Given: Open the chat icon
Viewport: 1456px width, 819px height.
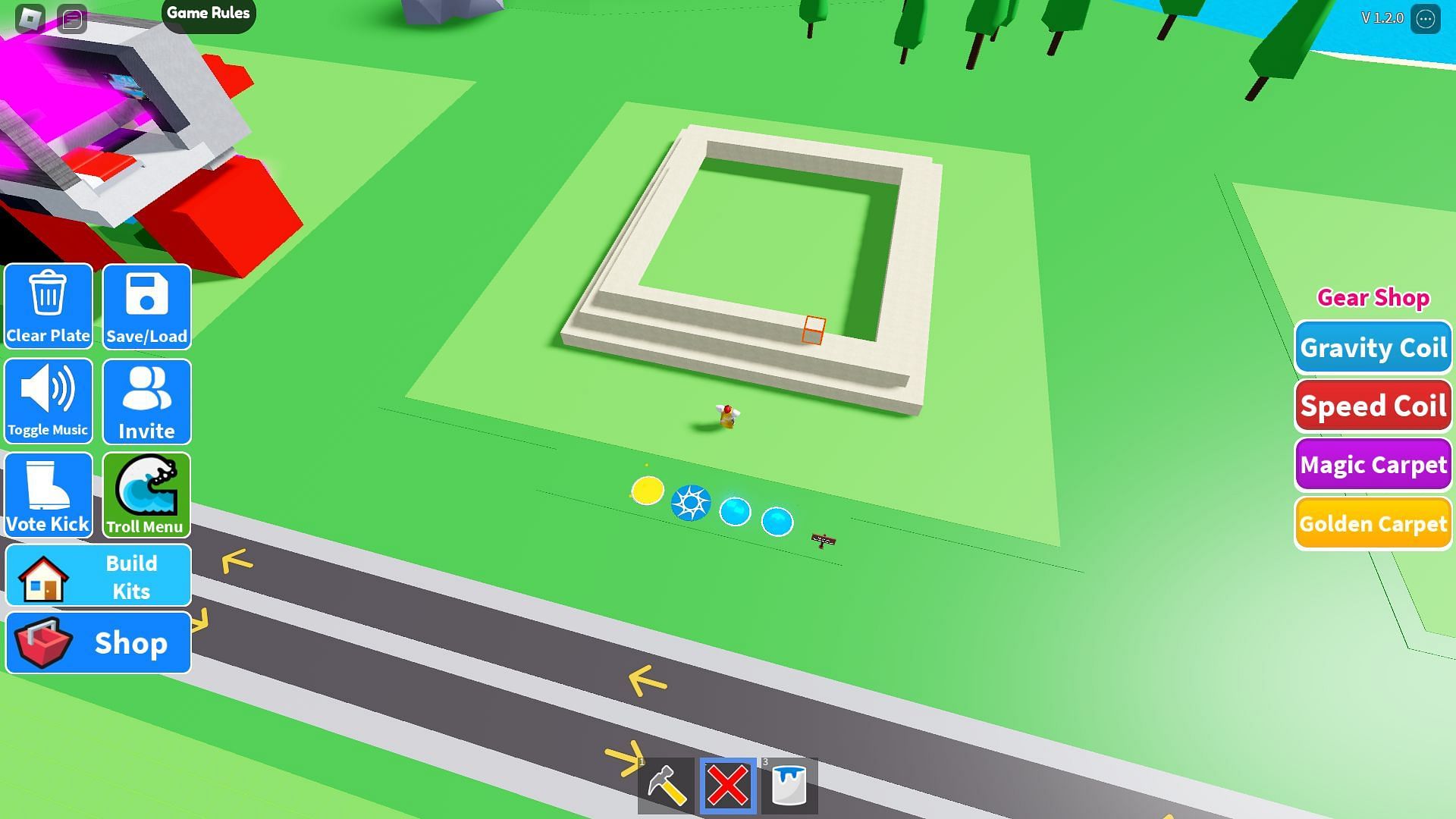Looking at the screenshot, I should tap(73, 18).
